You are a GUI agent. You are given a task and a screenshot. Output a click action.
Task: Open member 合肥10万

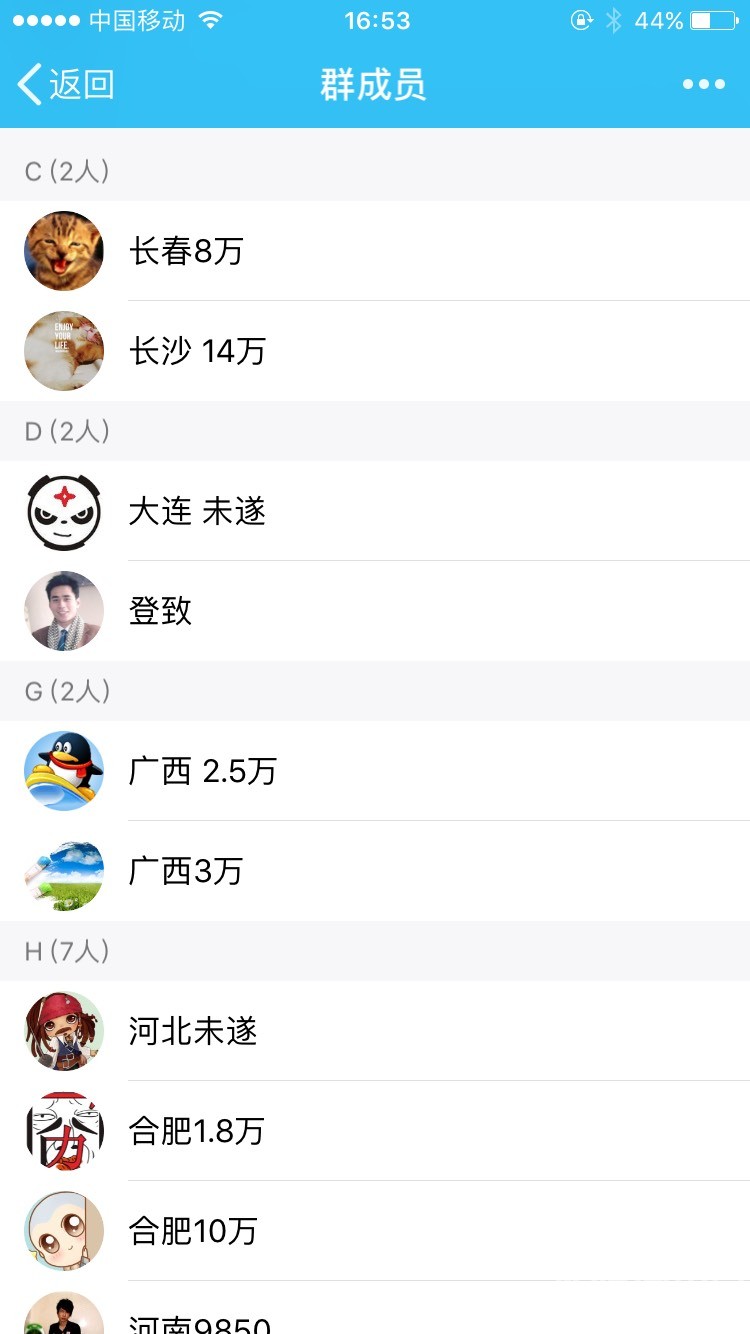[375, 1231]
